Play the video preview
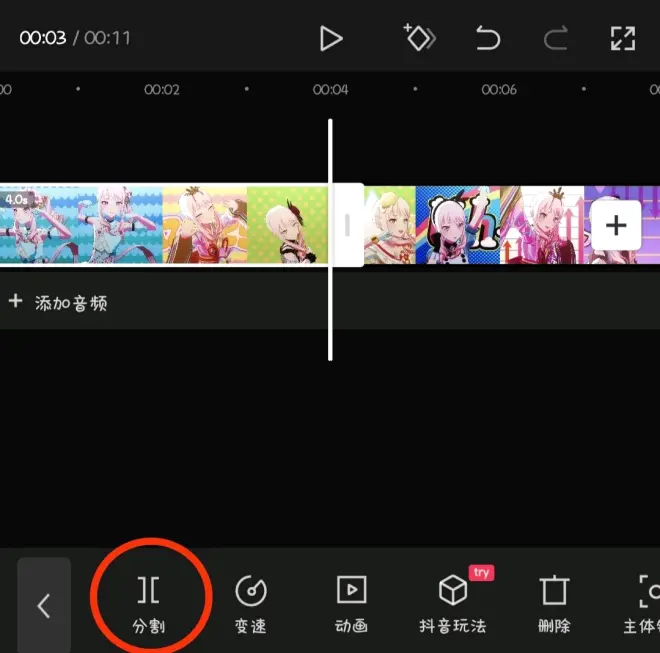Screen dimensions: 660x653 point(330,39)
